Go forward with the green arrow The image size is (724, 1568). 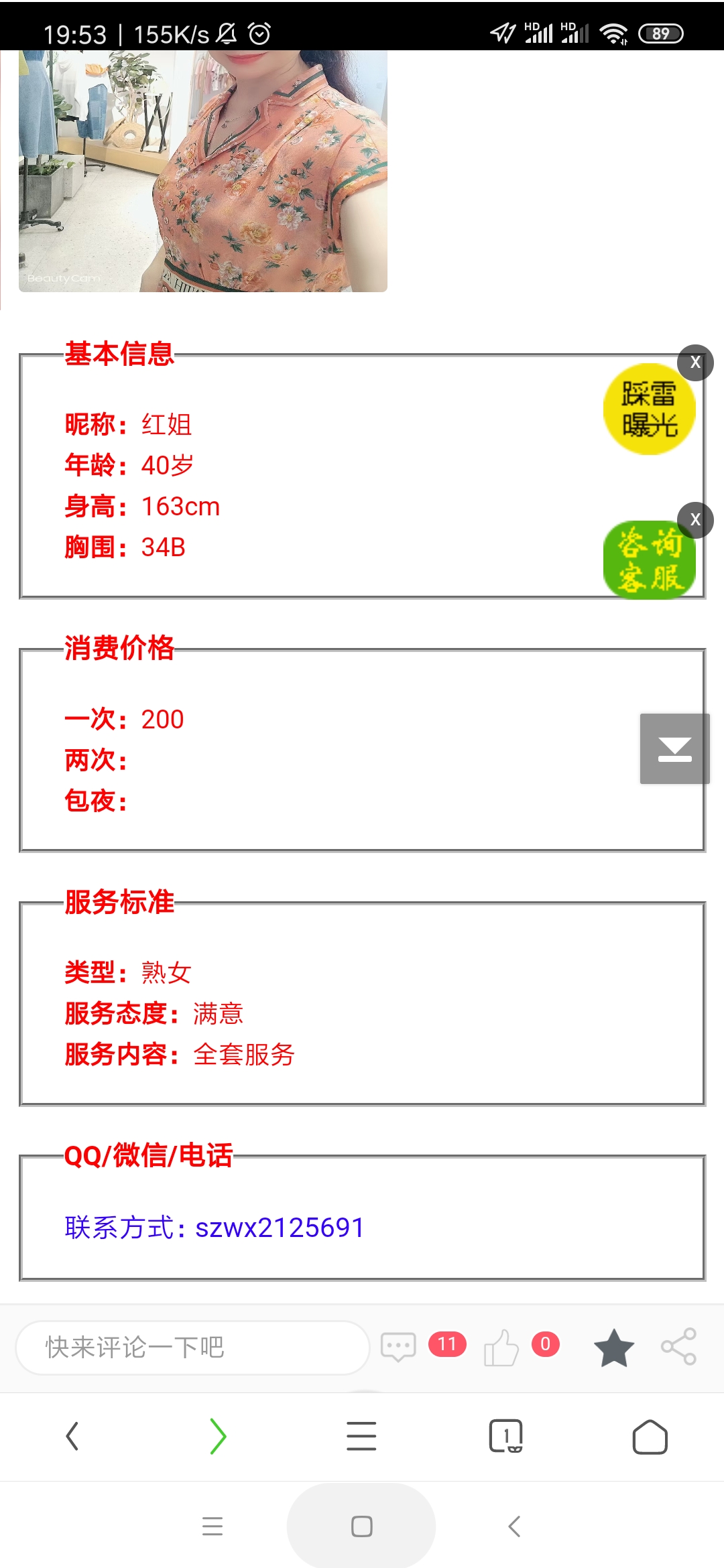pos(218,1437)
